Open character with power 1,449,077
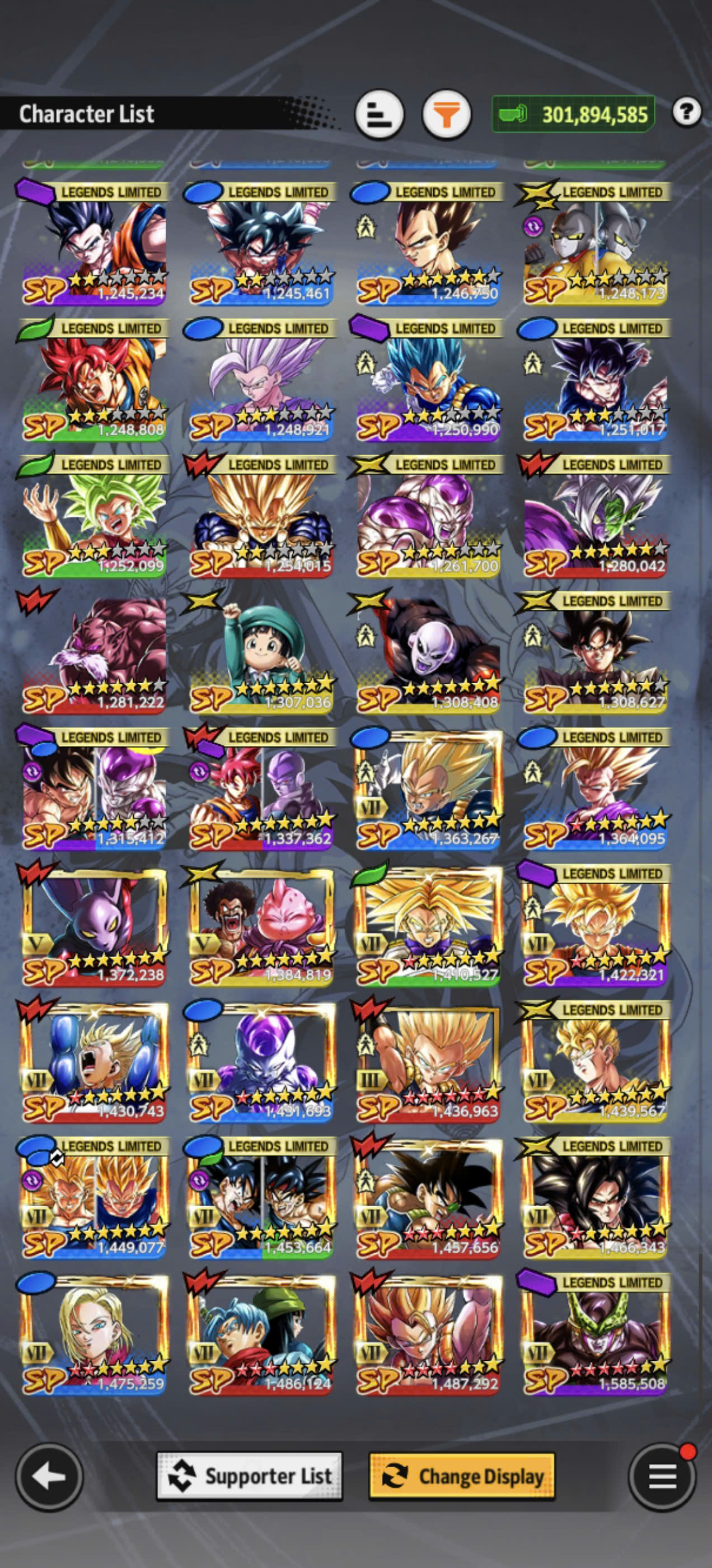The image size is (712, 1568). 93,1197
